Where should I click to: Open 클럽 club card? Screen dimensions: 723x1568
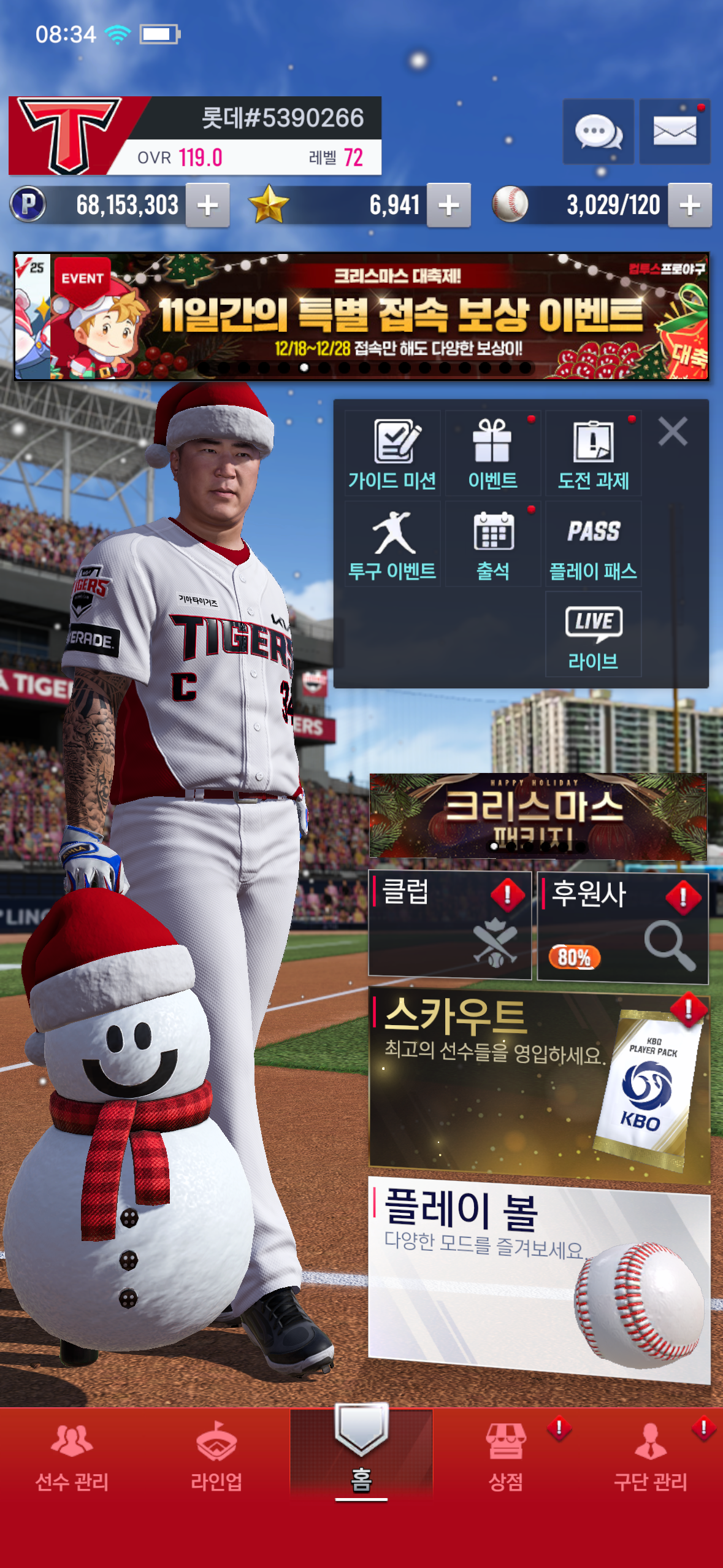pos(449,924)
